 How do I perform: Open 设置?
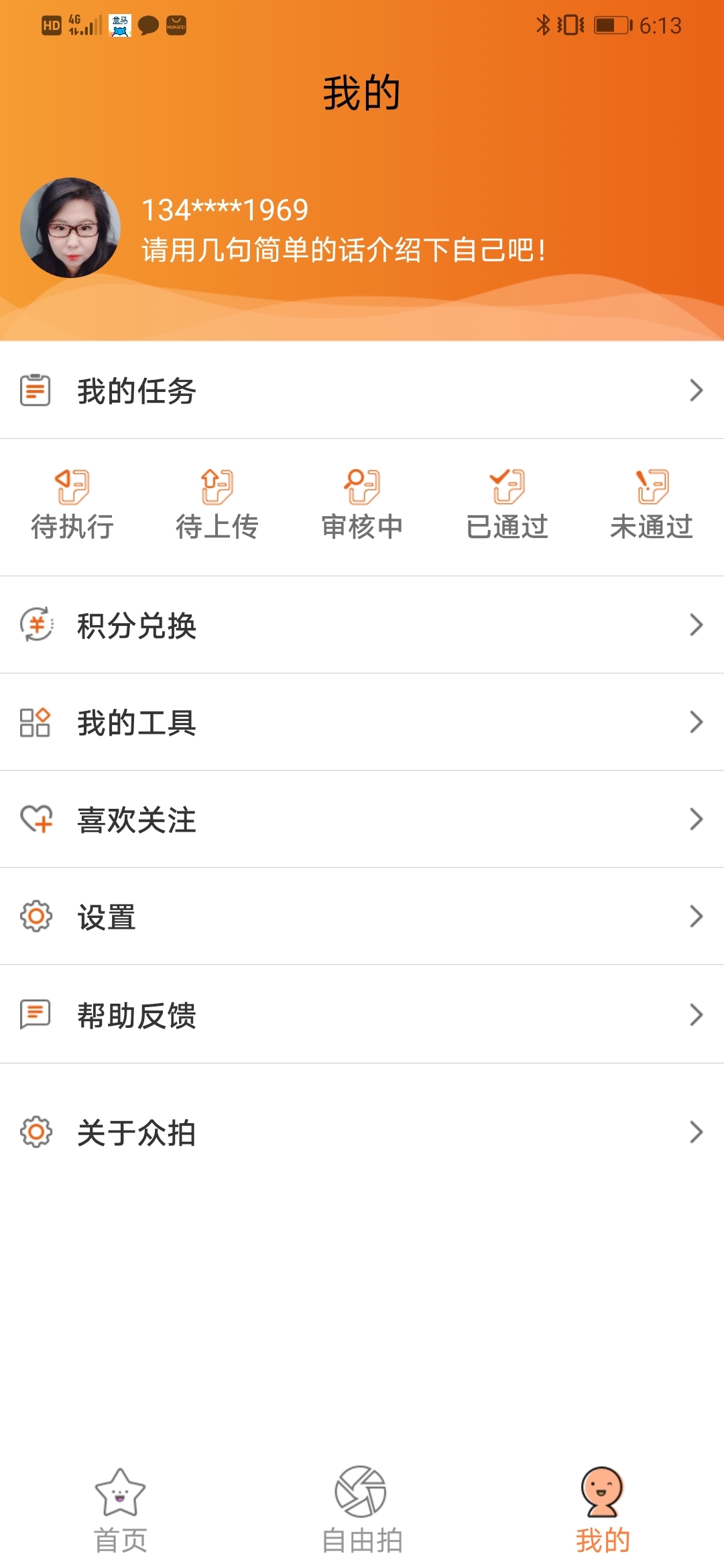pos(362,917)
